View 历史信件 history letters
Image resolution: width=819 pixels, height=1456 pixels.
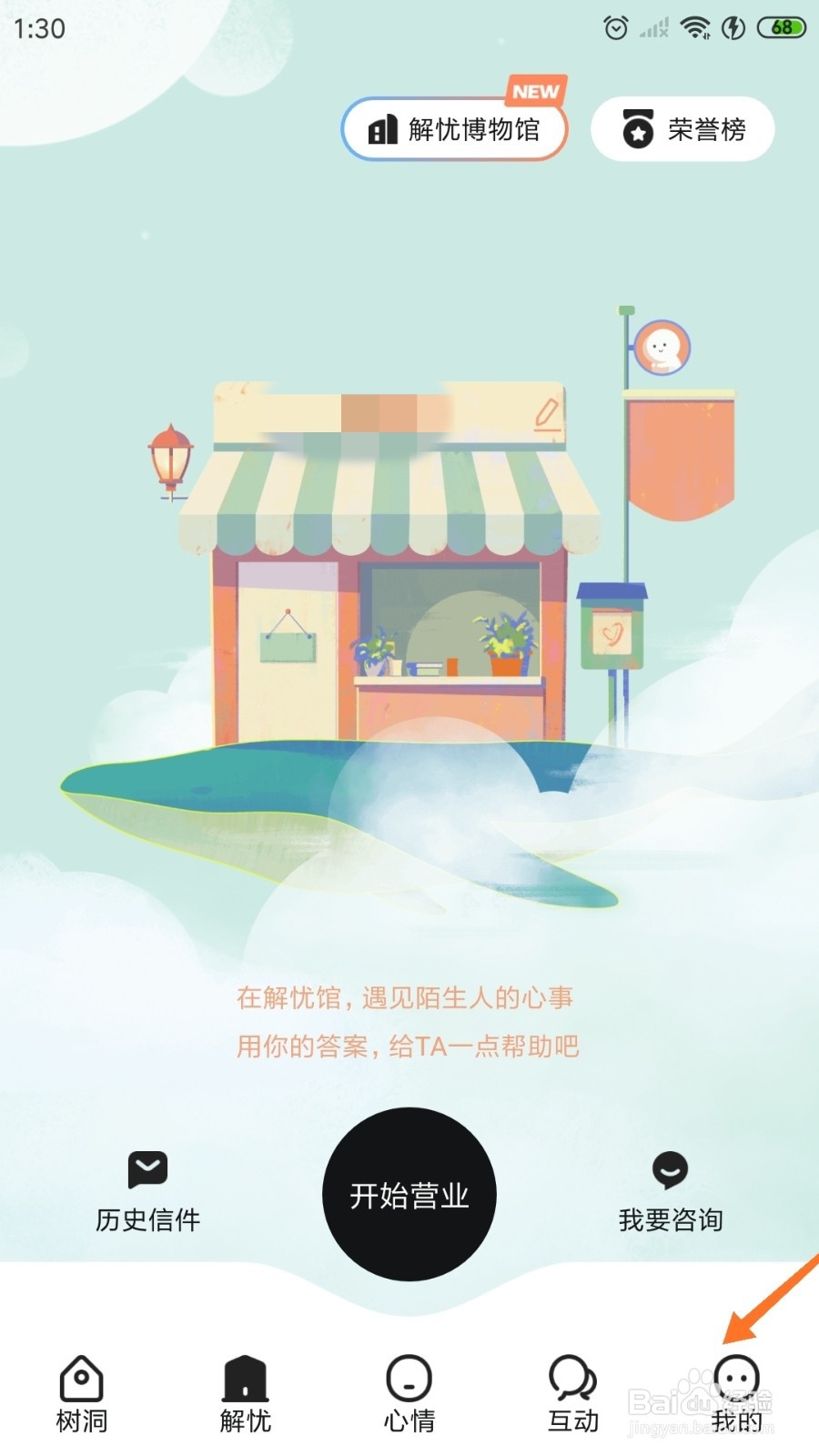tap(147, 1219)
